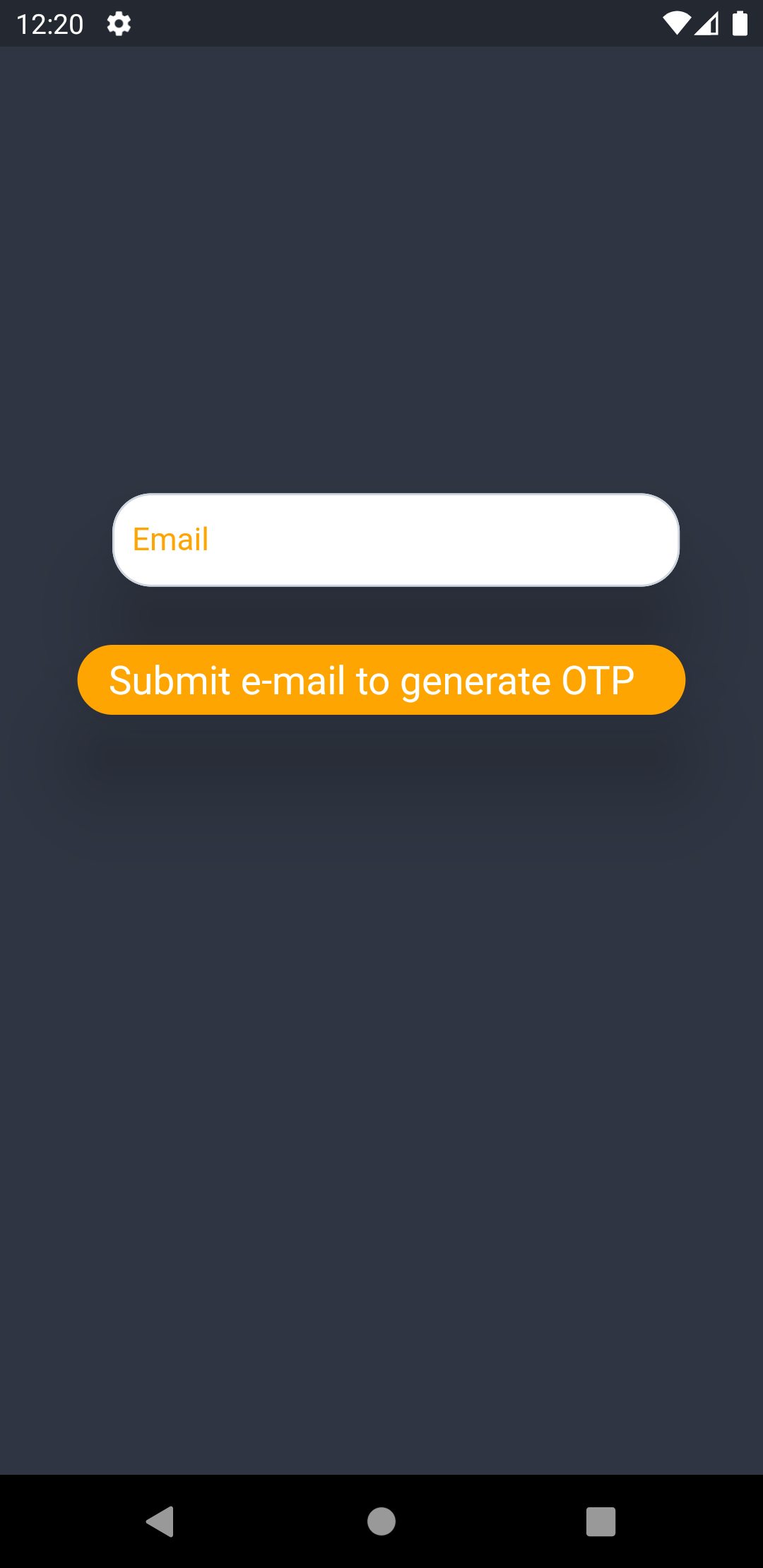Tap the orange OTP submit button
The image size is (763, 1568).
pyautogui.click(x=381, y=679)
